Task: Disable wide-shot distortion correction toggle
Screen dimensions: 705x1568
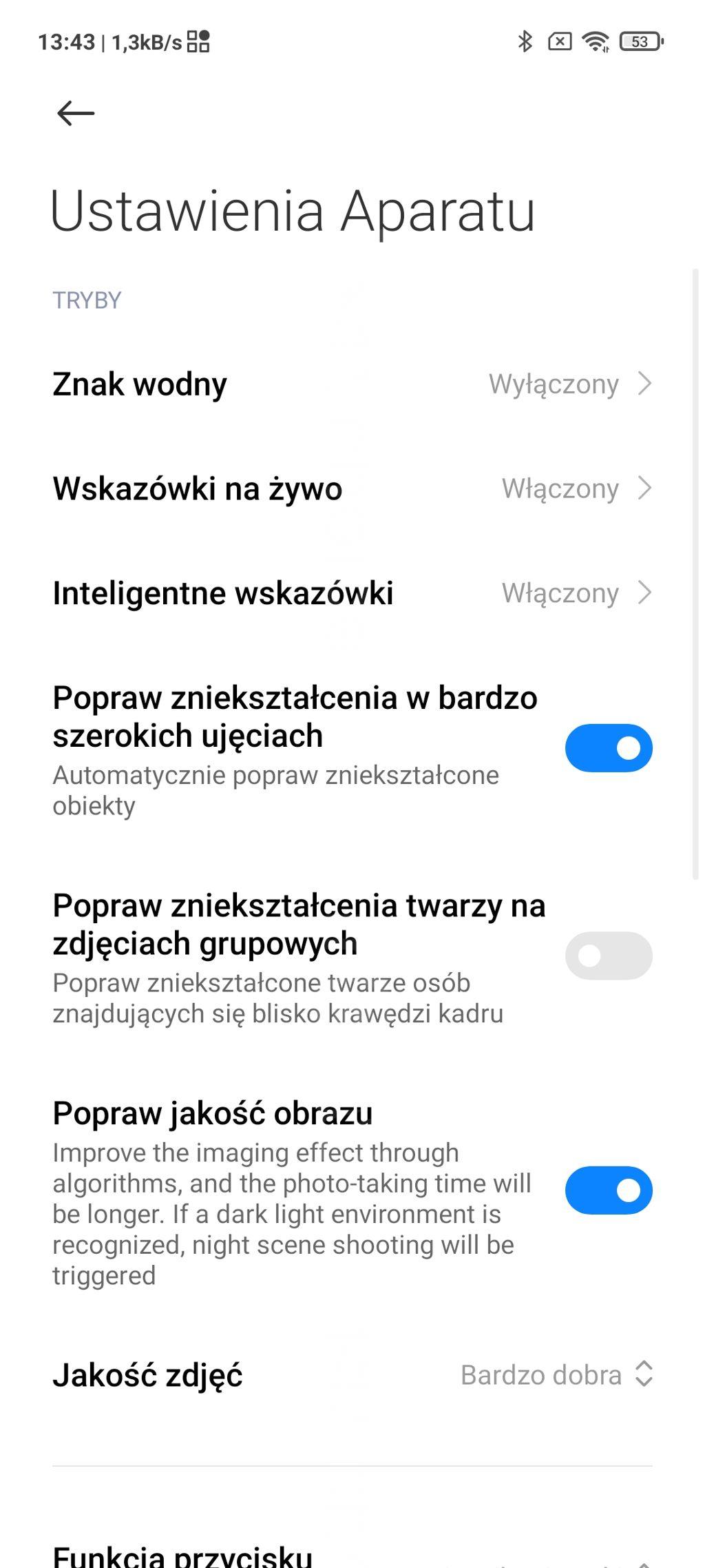Action: pos(608,748)
